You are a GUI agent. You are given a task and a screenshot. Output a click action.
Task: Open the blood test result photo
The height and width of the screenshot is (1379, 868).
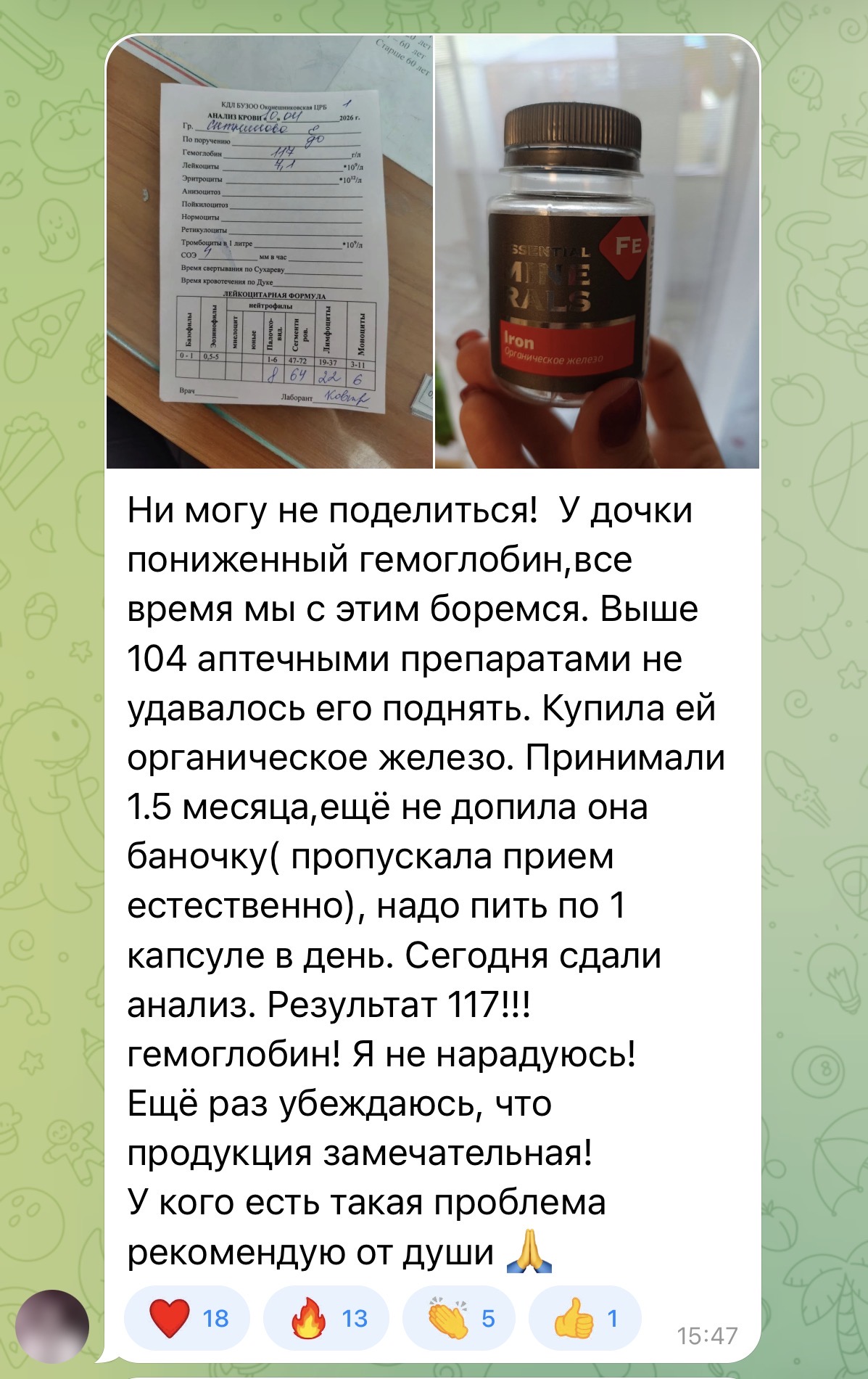point(269,252)
